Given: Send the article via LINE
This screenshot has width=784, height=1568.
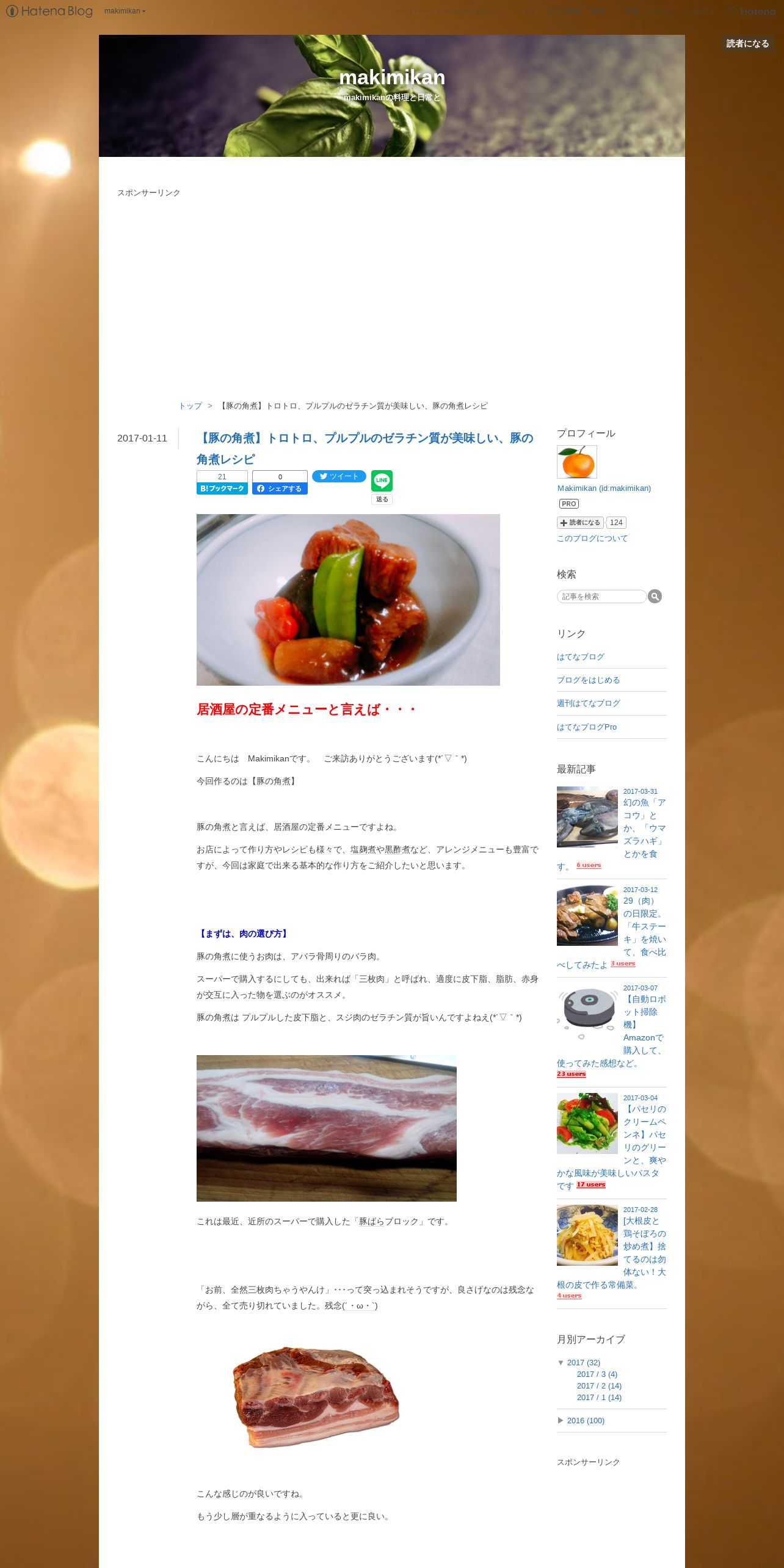Looking at the screenshot, I should point(382,481).
